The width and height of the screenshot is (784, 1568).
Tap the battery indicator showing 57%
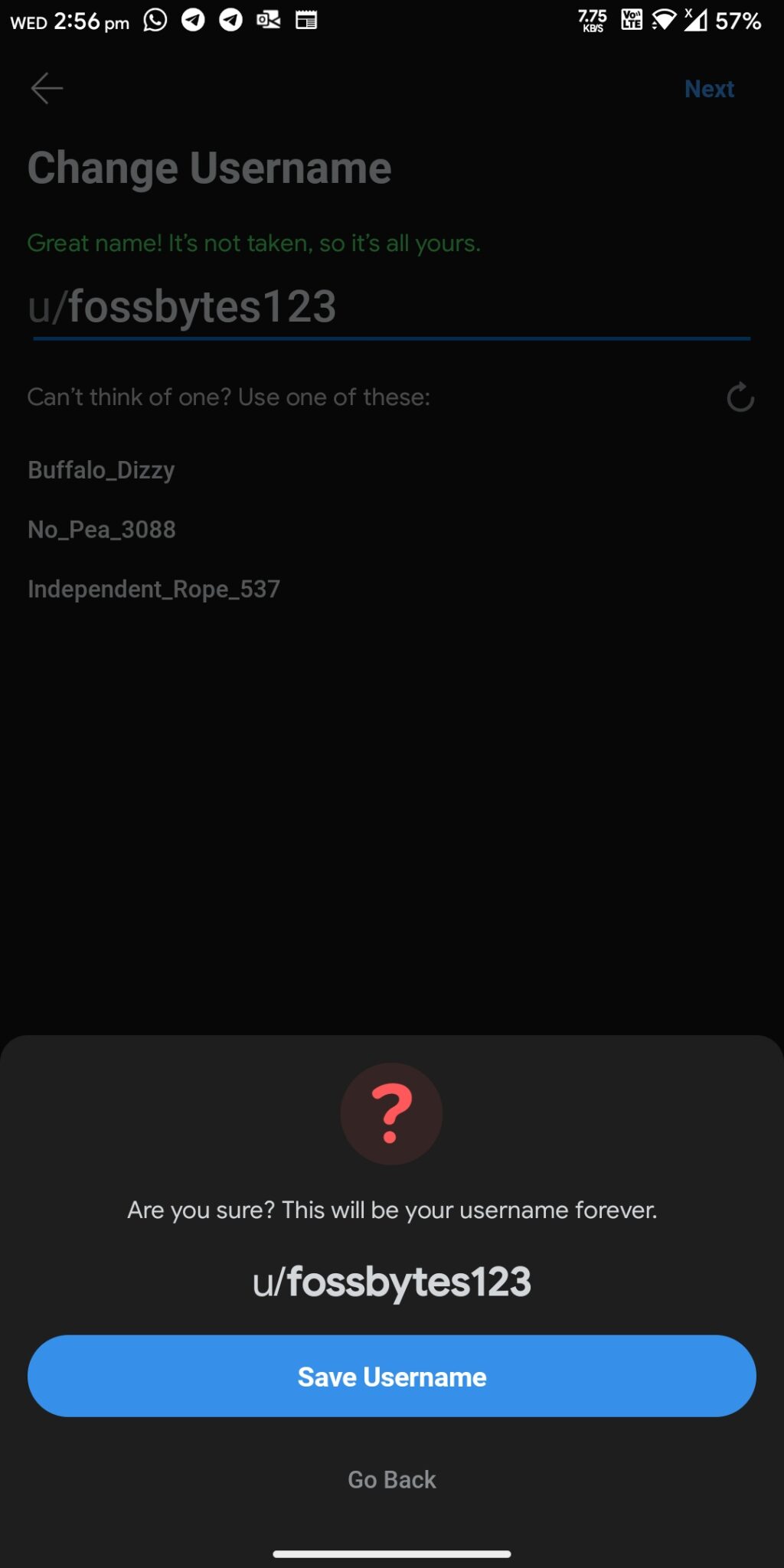737,21
